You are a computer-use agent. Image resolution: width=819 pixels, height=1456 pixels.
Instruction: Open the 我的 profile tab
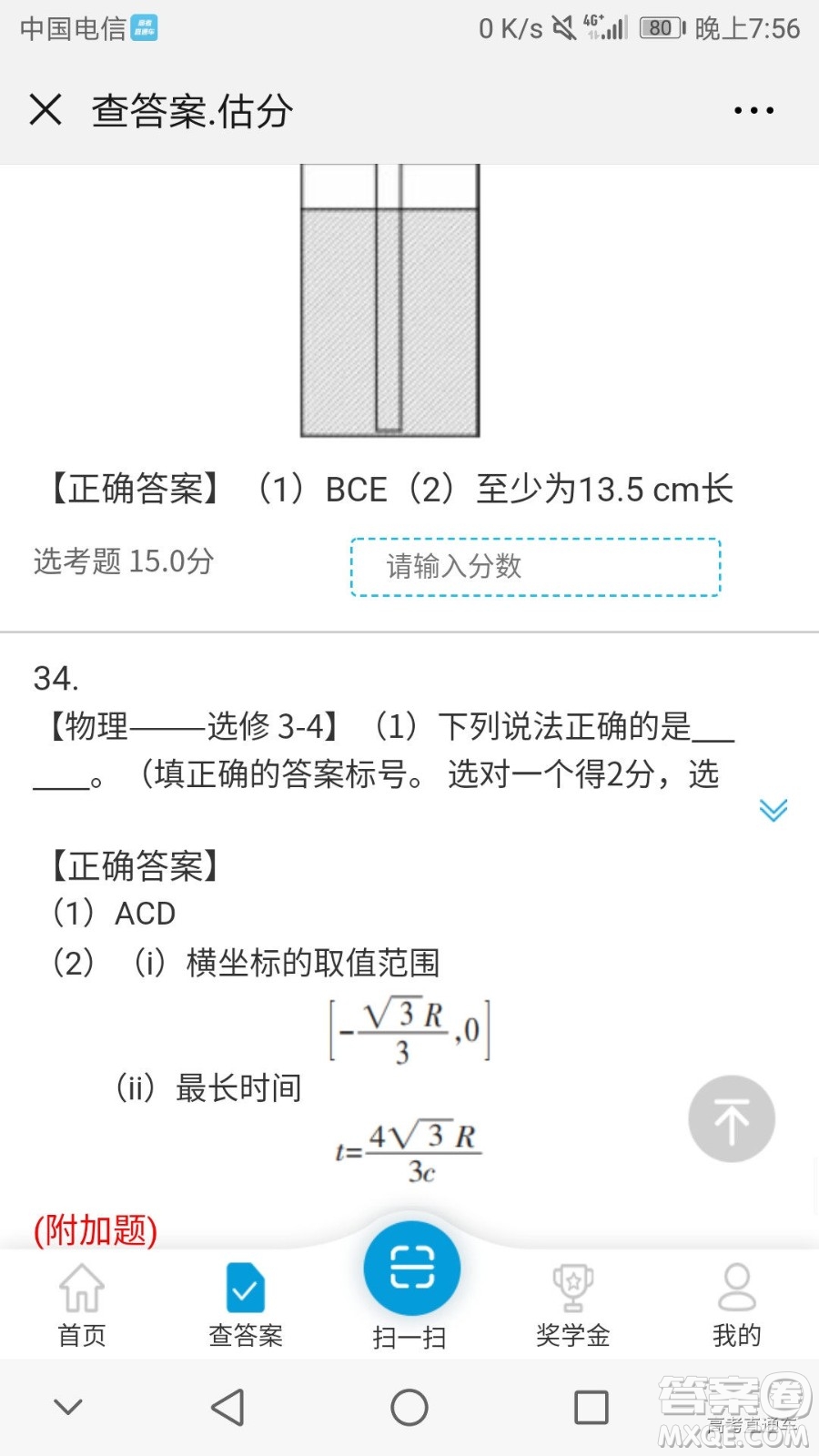click(736, 1304)
